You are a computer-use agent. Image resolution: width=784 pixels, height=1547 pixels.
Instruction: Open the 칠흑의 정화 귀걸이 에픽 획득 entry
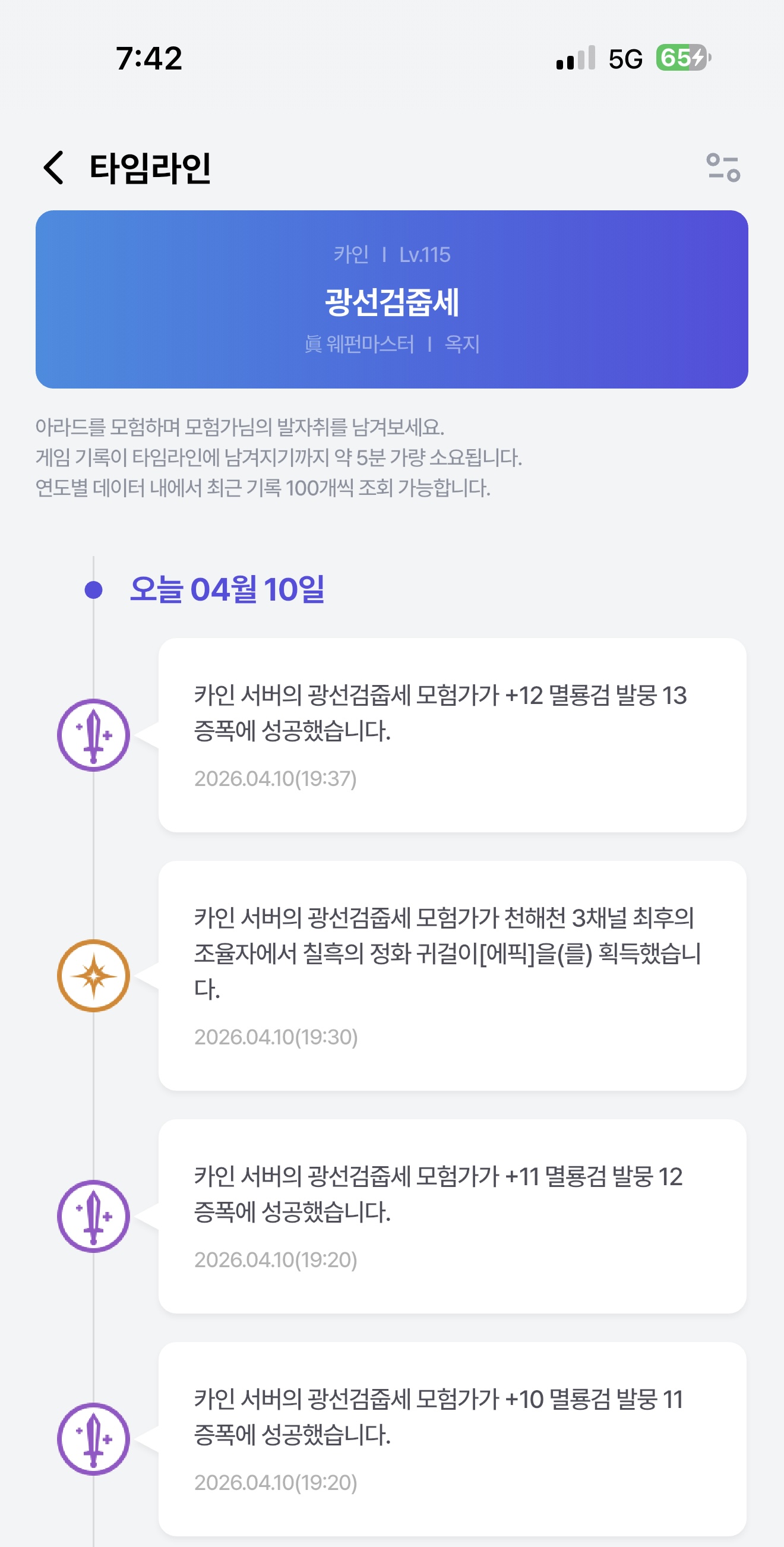[451, 975]
